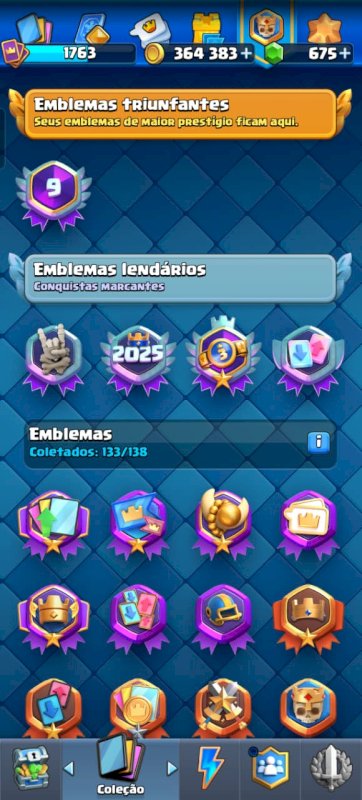View the crowned skull emblem
362x800 pixels.
(308, 707)
